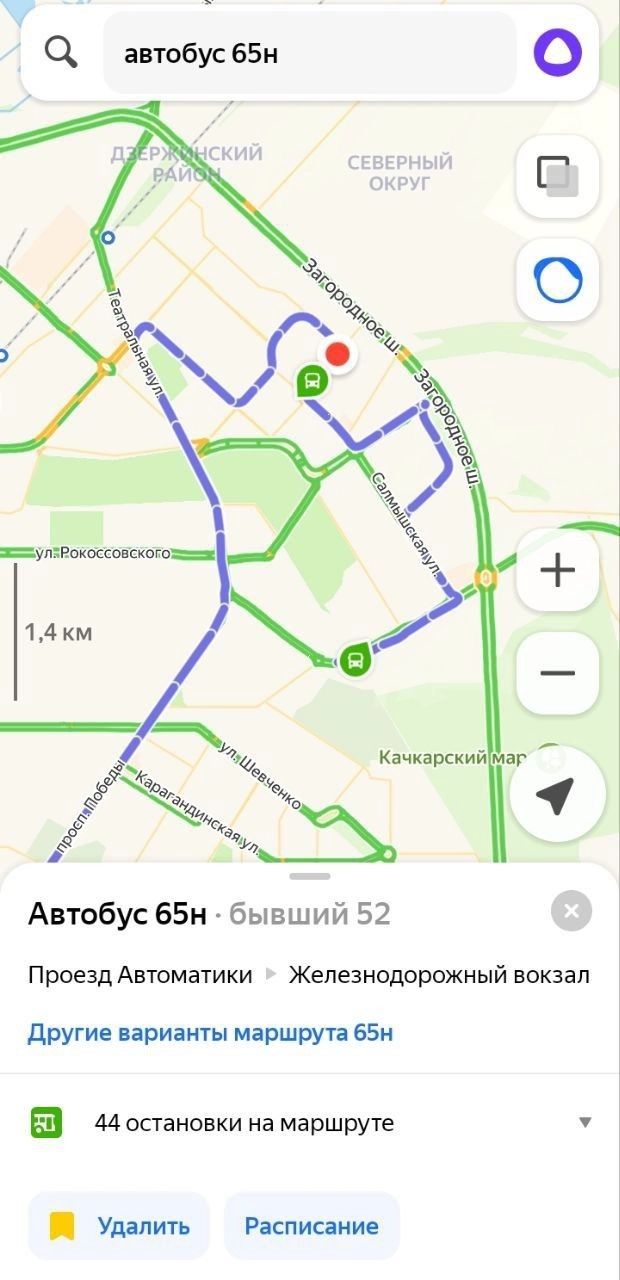Open the Alice voice assistant
620x1280 pixels.
click(x=557, y=53)
